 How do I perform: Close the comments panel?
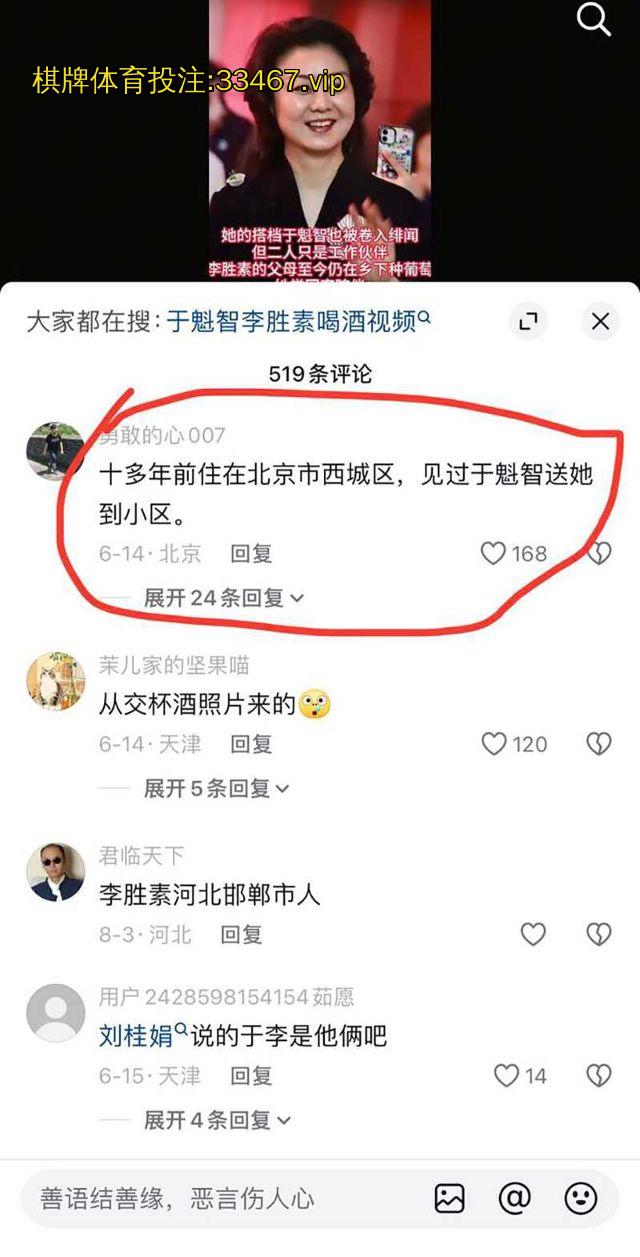600,321
